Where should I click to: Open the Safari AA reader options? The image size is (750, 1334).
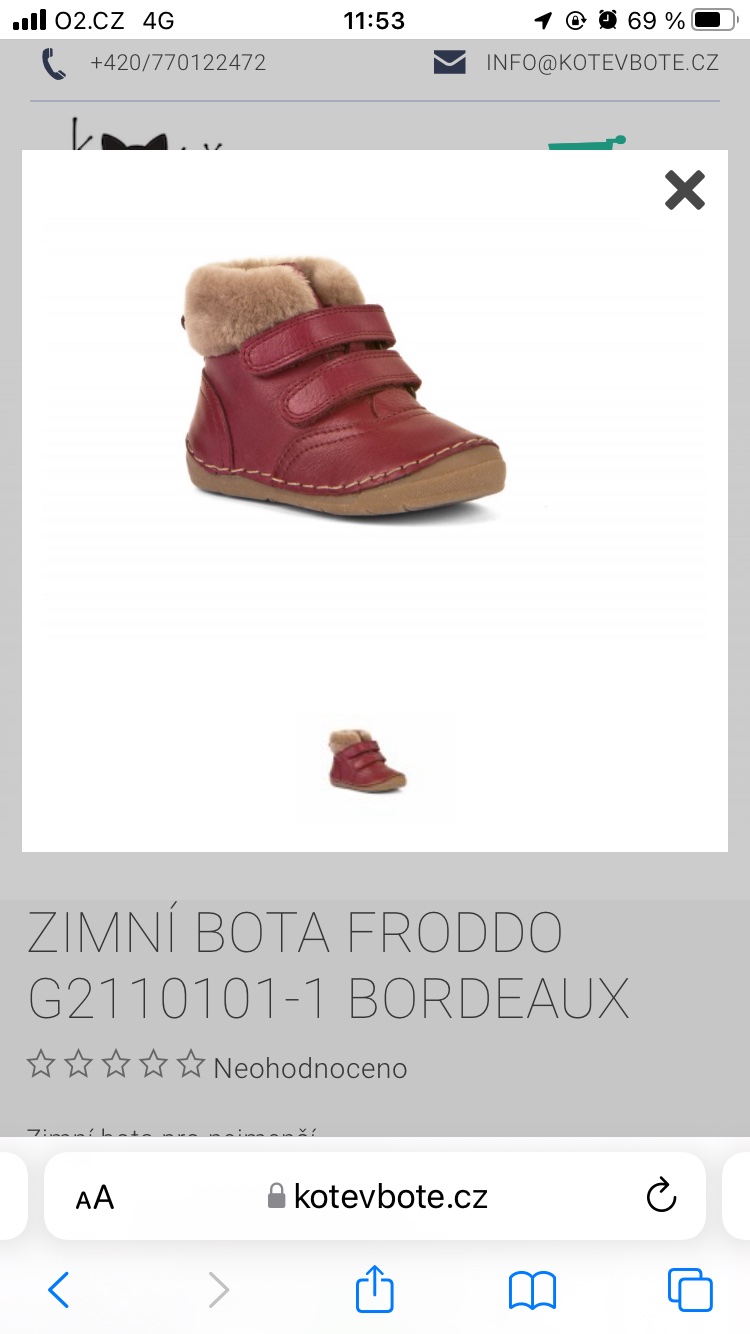tap(95, 1197)
